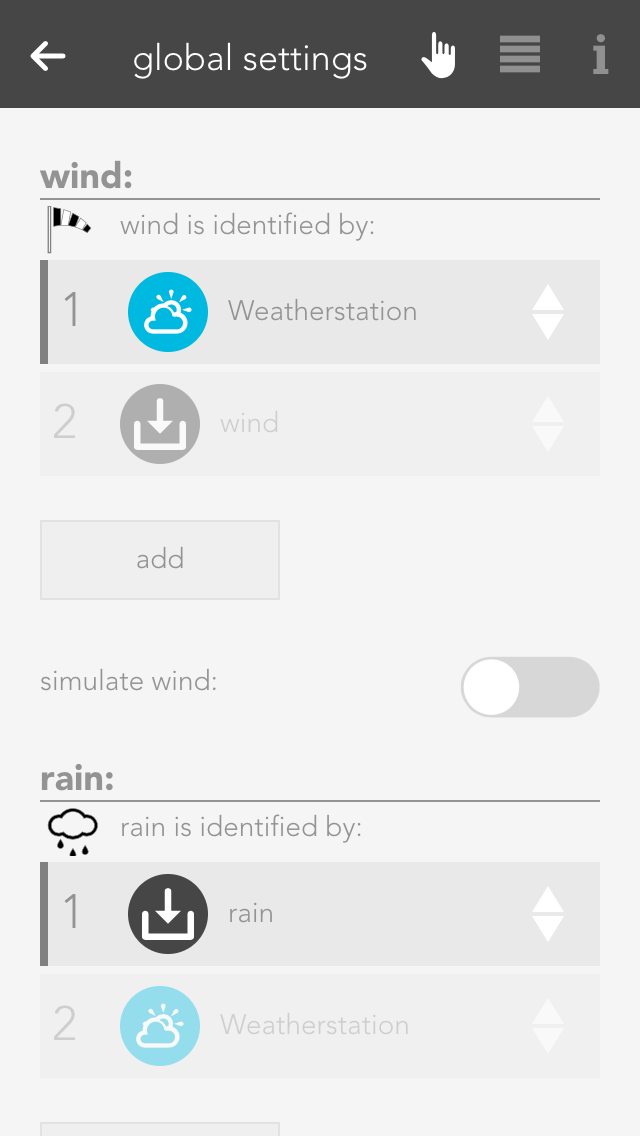Tap the hand pointer icon in header

438,55
